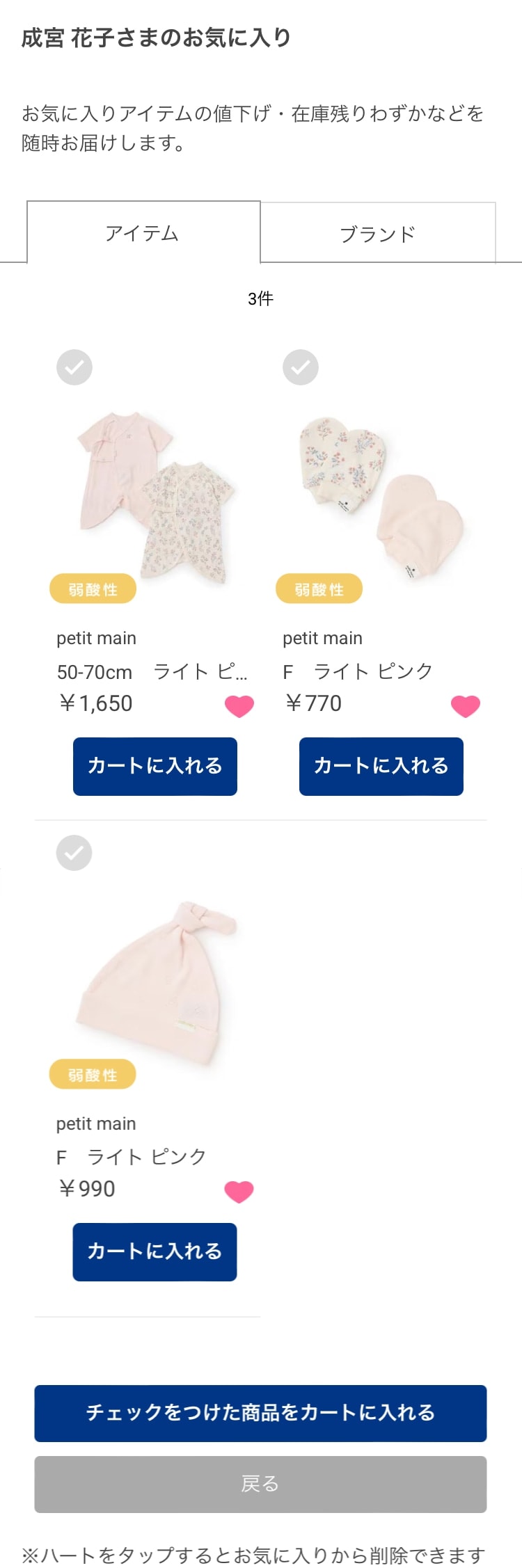Go back with the 戻る button
The image size is (522, 1568).
tap(260, 1484)
